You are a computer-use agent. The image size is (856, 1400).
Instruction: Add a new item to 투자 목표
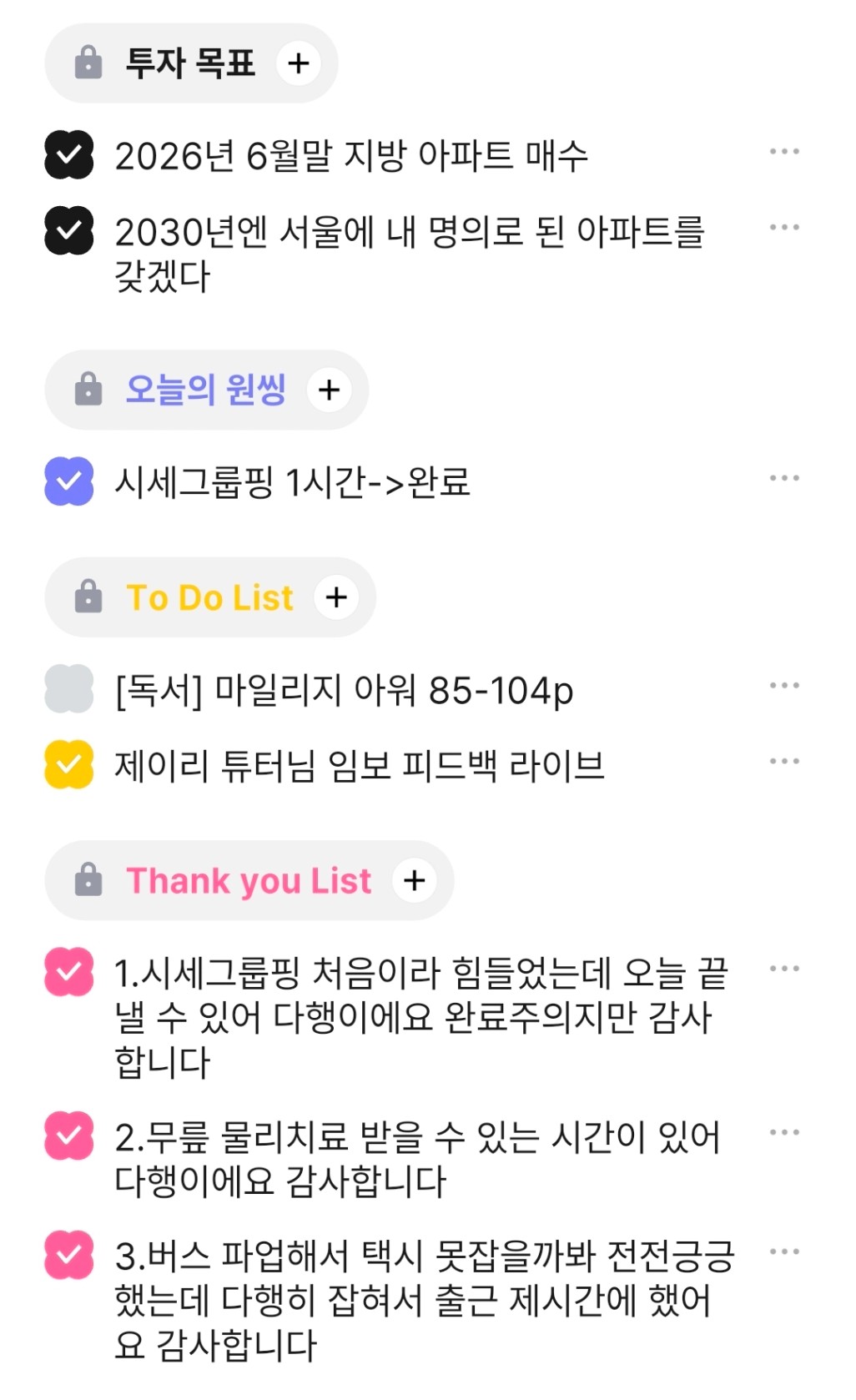click(298, 63)
